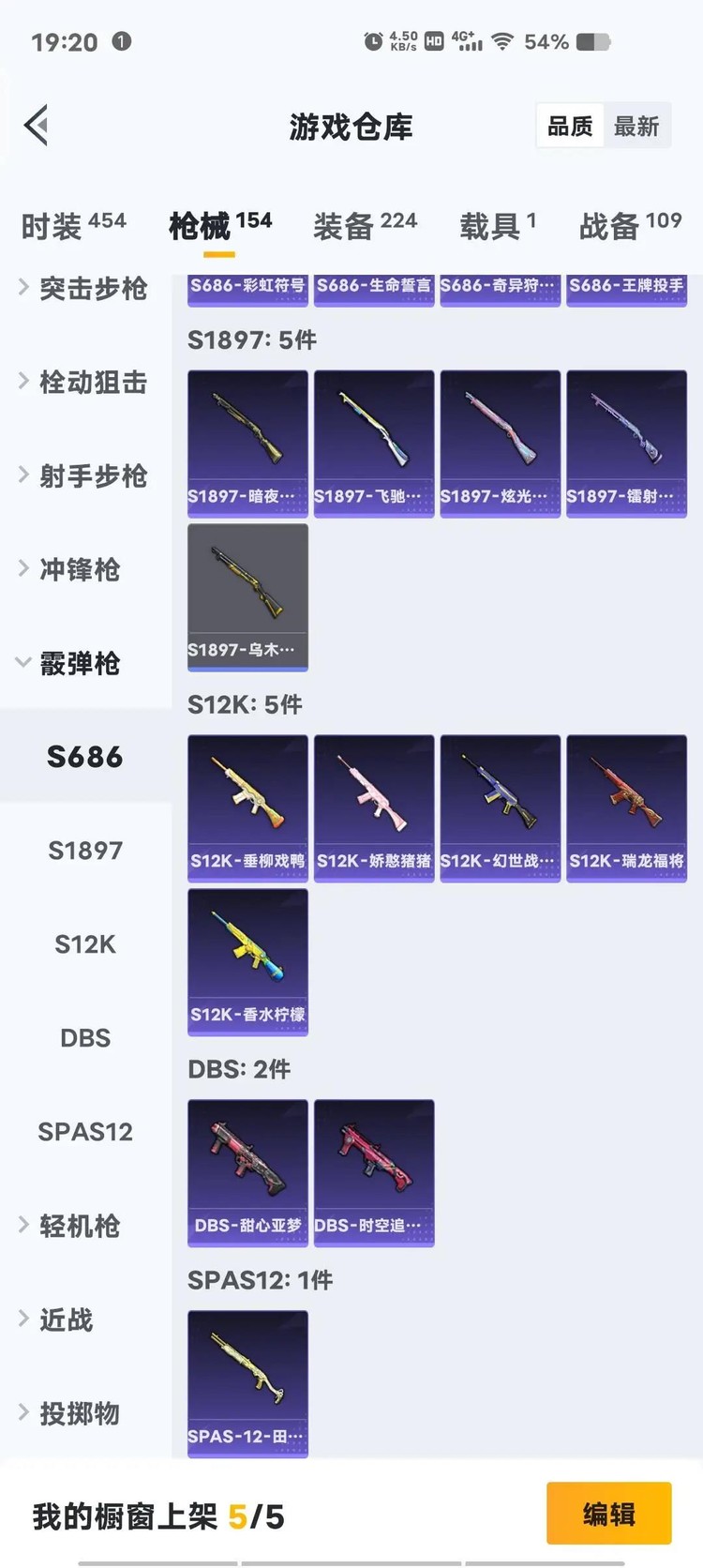Expand the 冲锋枪 category
703x1568 pixels.
80,569
